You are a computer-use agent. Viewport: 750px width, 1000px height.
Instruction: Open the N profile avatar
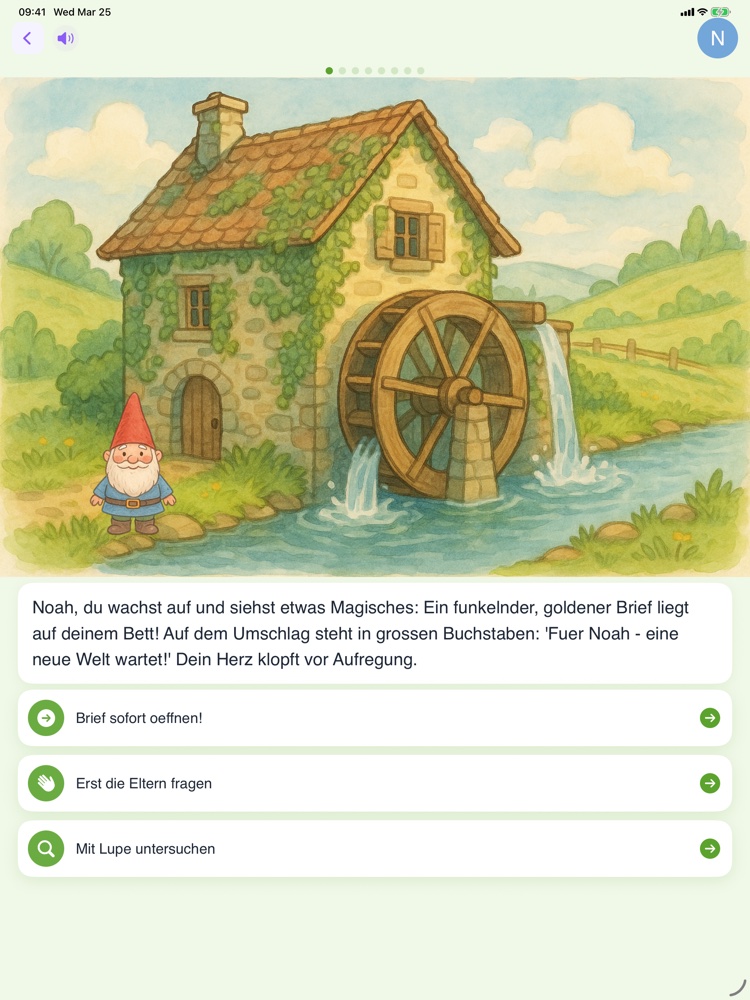[x=716, y=39]
